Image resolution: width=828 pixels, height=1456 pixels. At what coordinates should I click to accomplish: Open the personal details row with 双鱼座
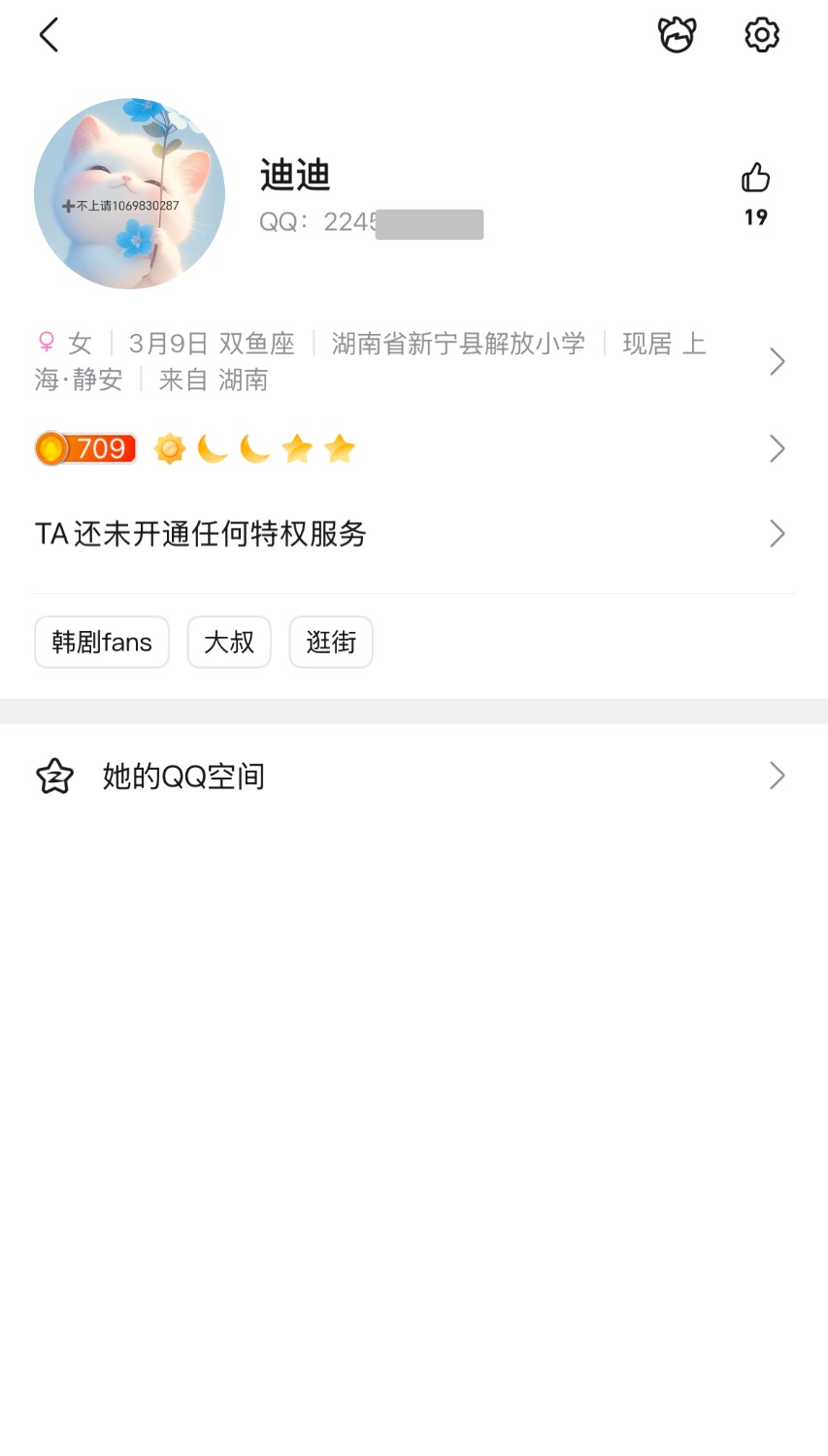coord(408,361)
